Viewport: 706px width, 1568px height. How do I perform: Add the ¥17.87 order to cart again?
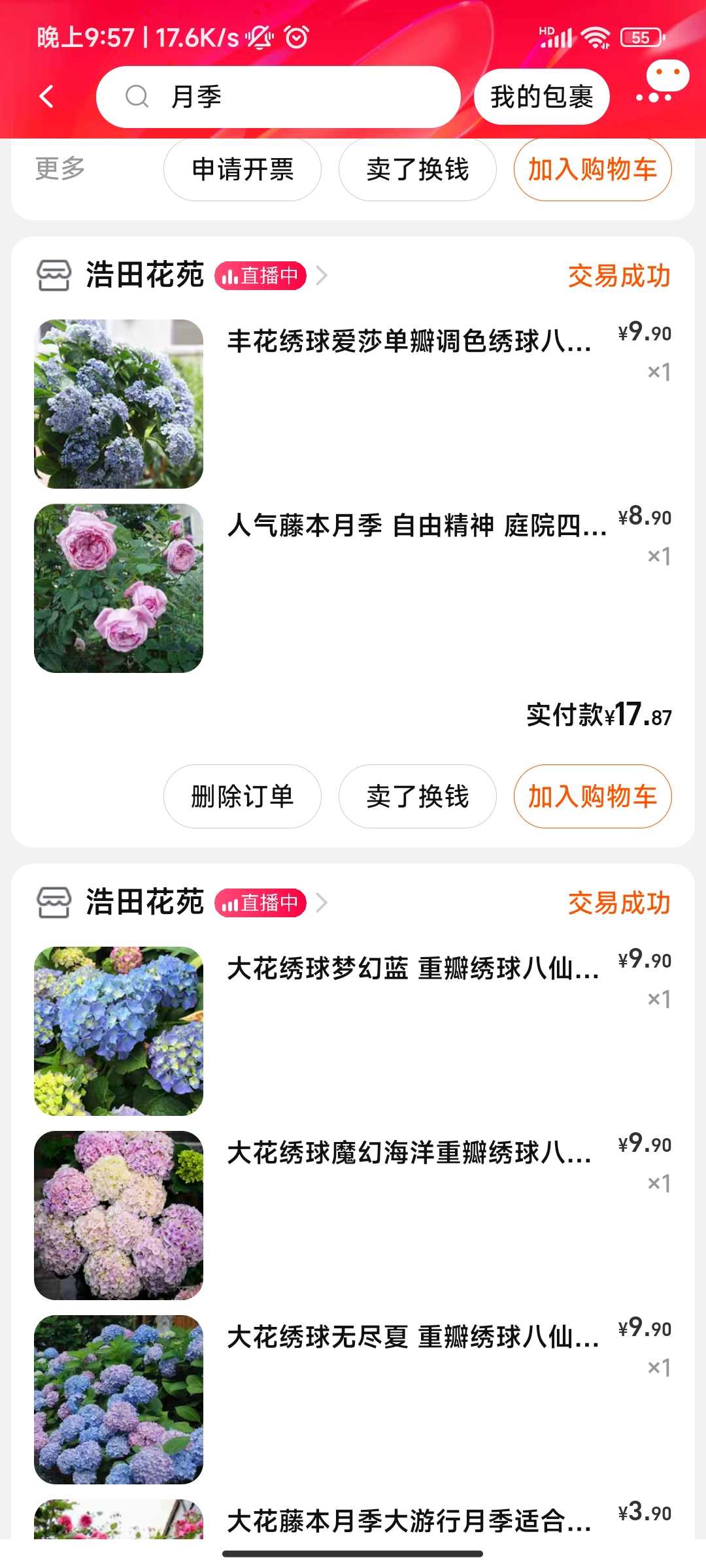click(593, 796)
